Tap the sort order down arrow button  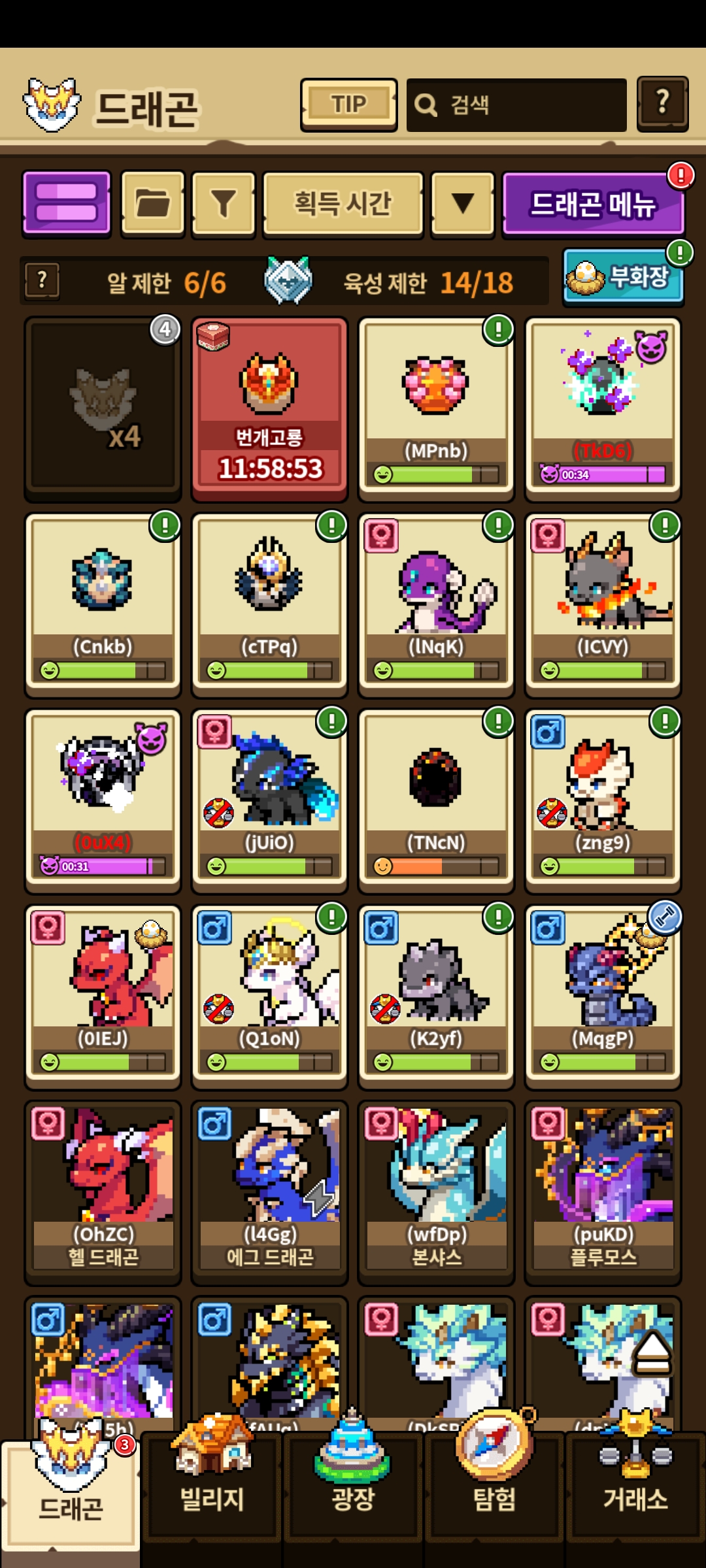[462, 203]
